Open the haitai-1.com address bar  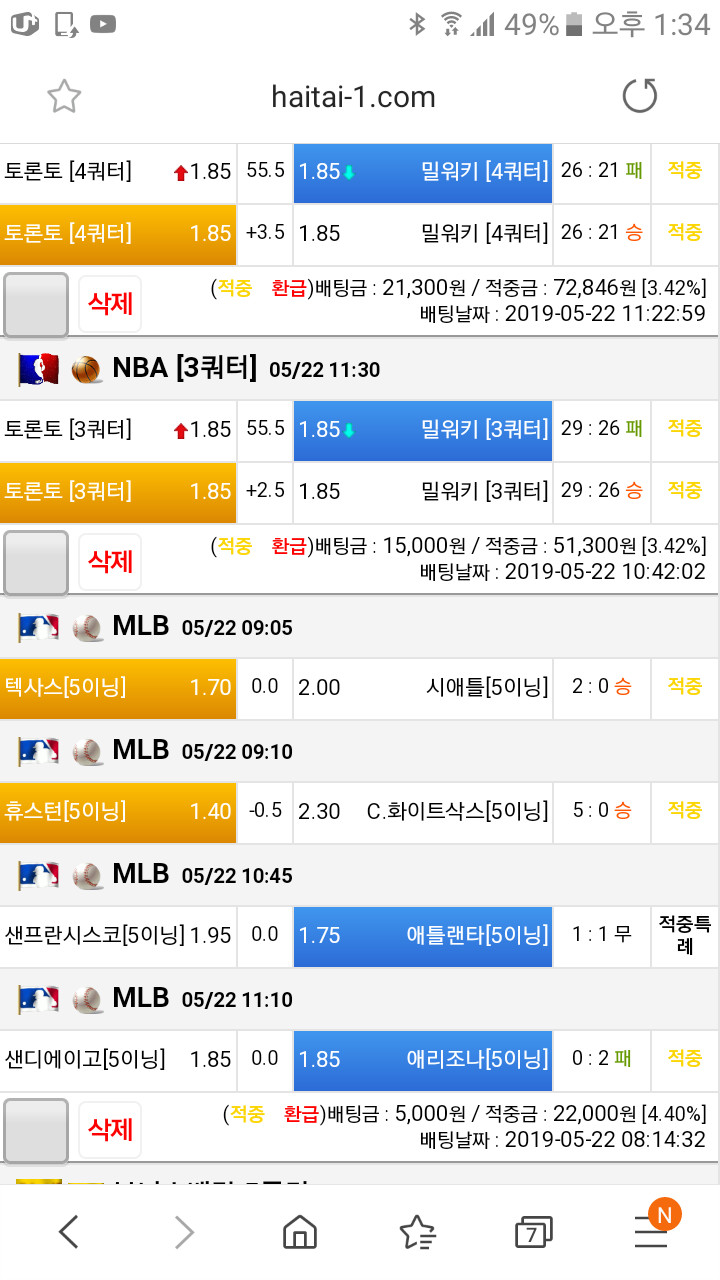tap(353, 97)
